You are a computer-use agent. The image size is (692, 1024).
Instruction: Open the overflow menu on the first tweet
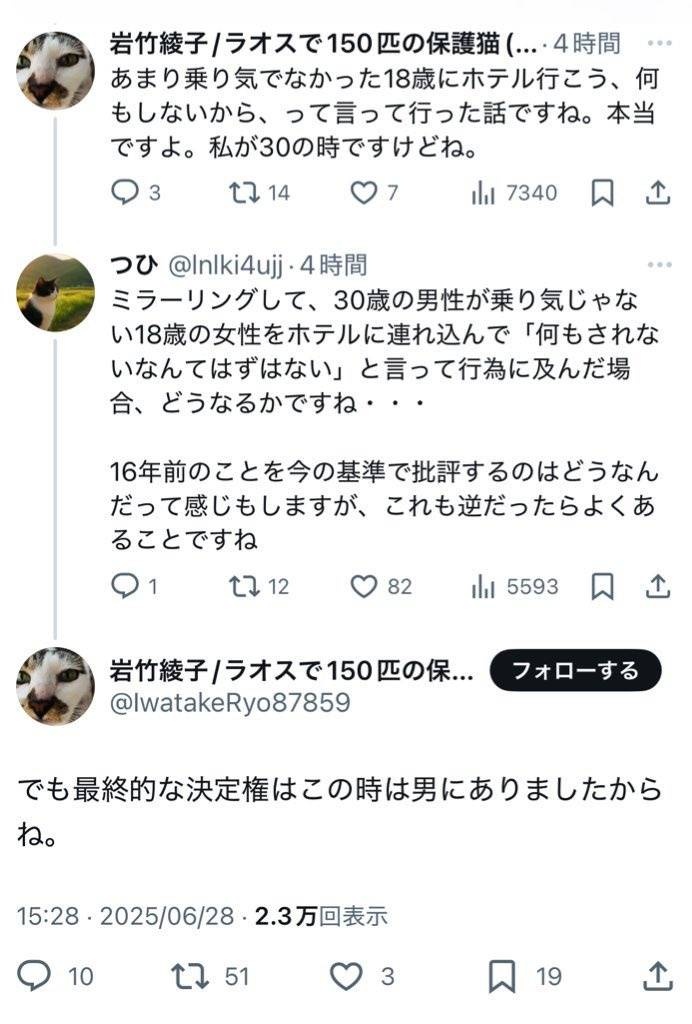pyautogui.click(x=659, y=44)
